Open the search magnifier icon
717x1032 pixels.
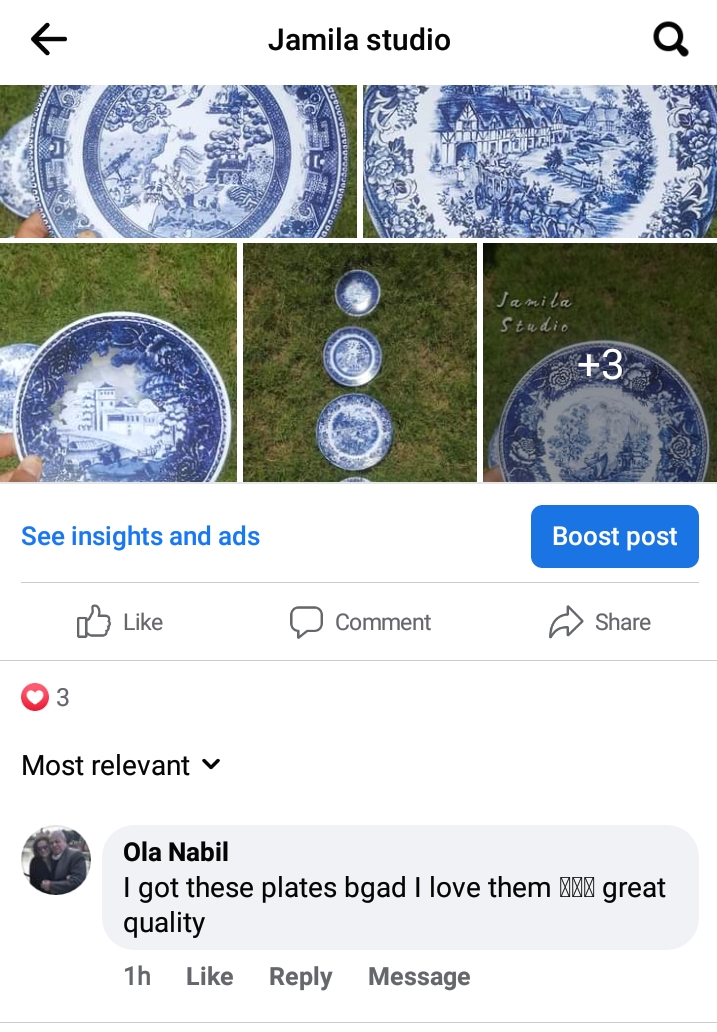(670, 40)
